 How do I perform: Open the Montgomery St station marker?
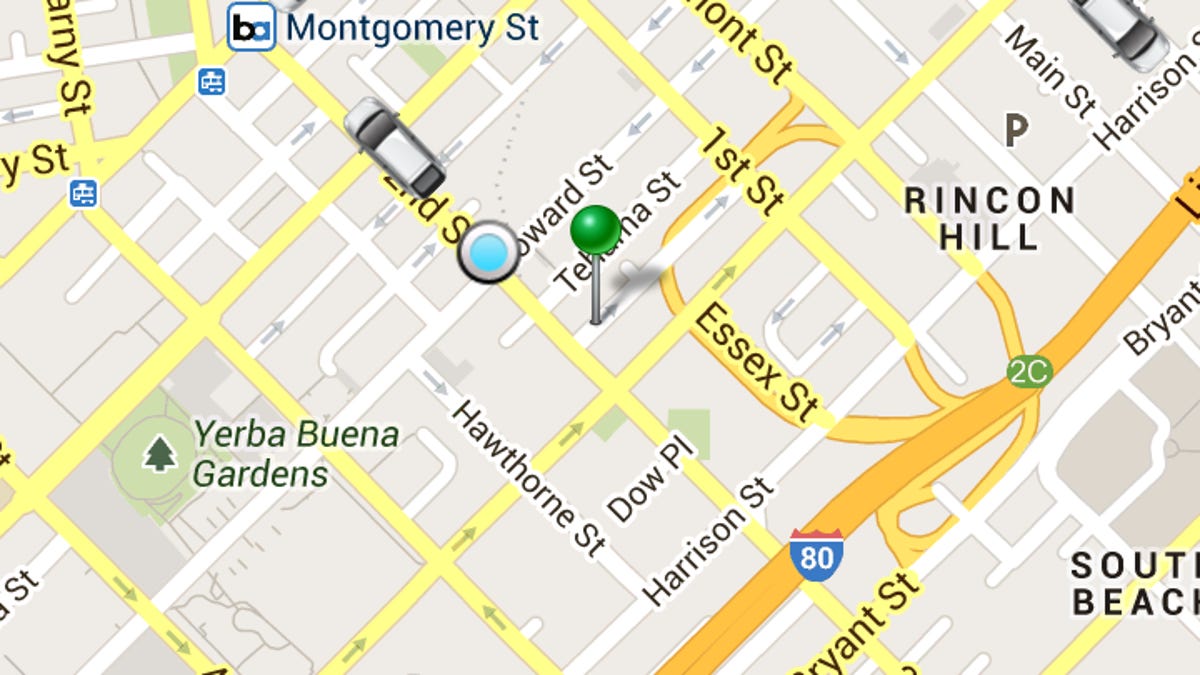tap(251, 26)
